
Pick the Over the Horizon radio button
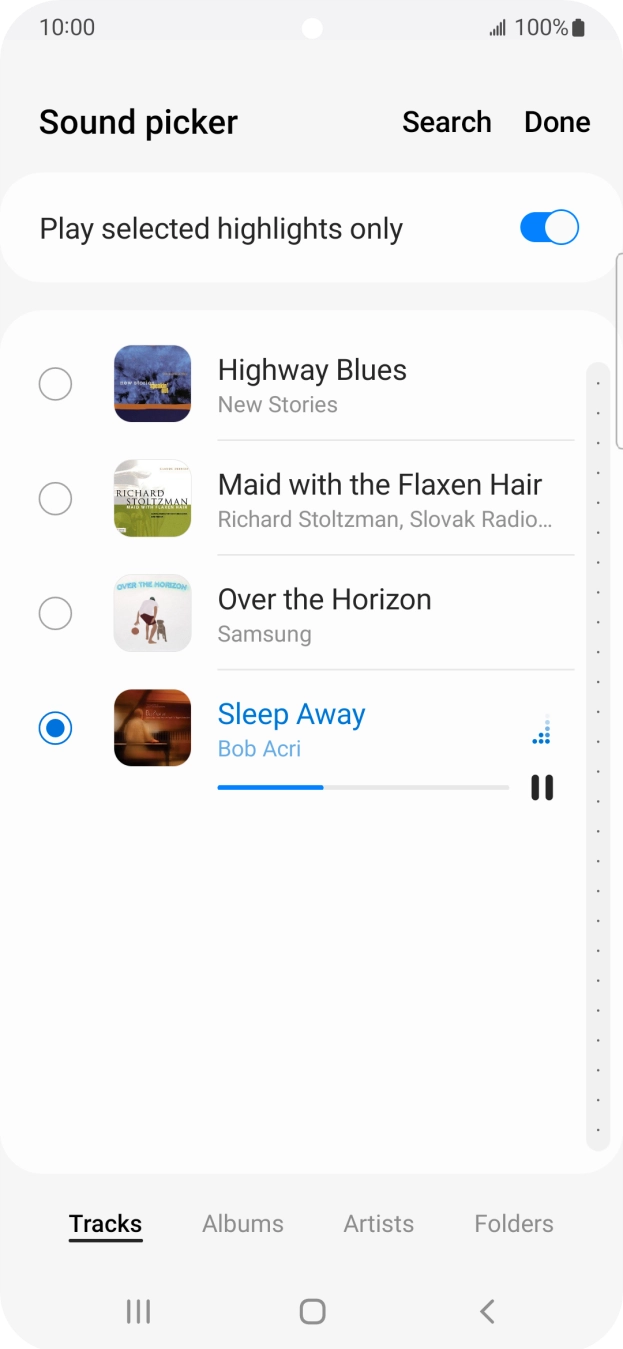(55, 613)
